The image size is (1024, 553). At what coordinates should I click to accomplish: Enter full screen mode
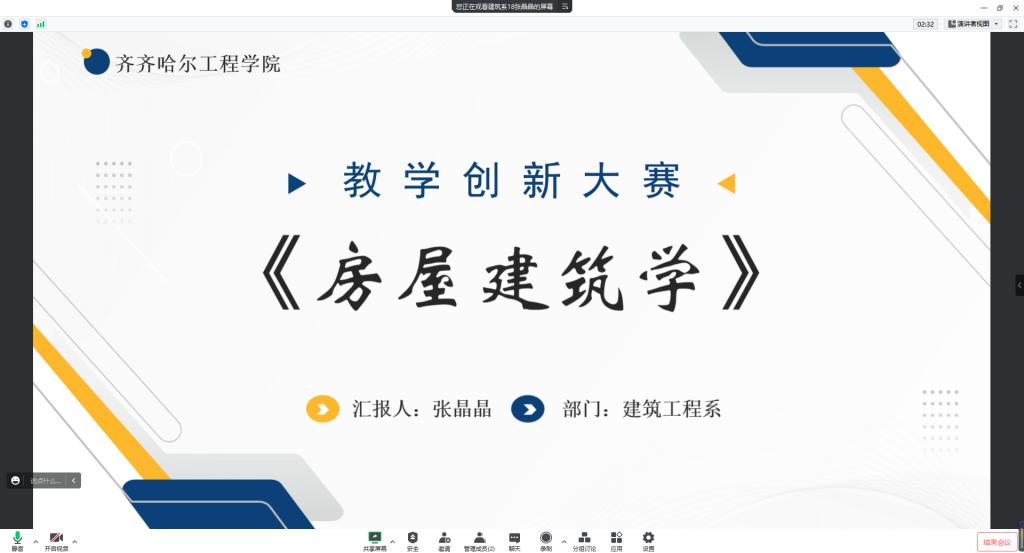coord(1012,23)
